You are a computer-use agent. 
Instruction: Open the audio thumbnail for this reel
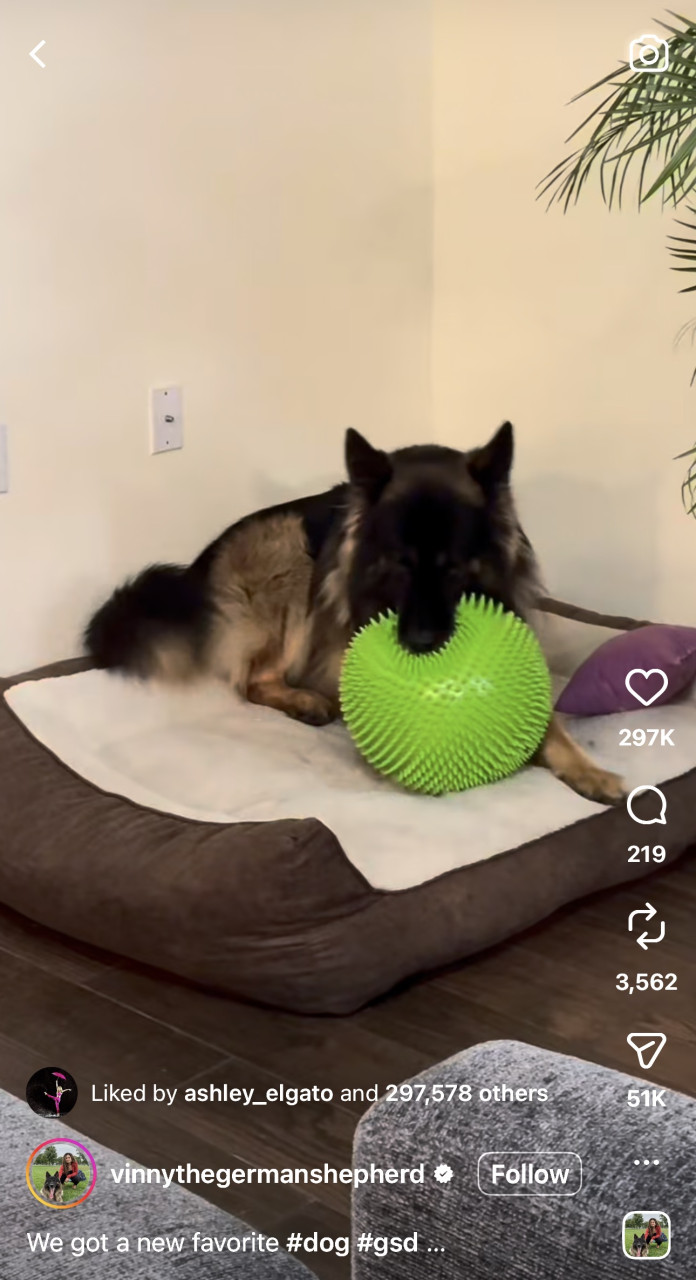pos(646,1235)
